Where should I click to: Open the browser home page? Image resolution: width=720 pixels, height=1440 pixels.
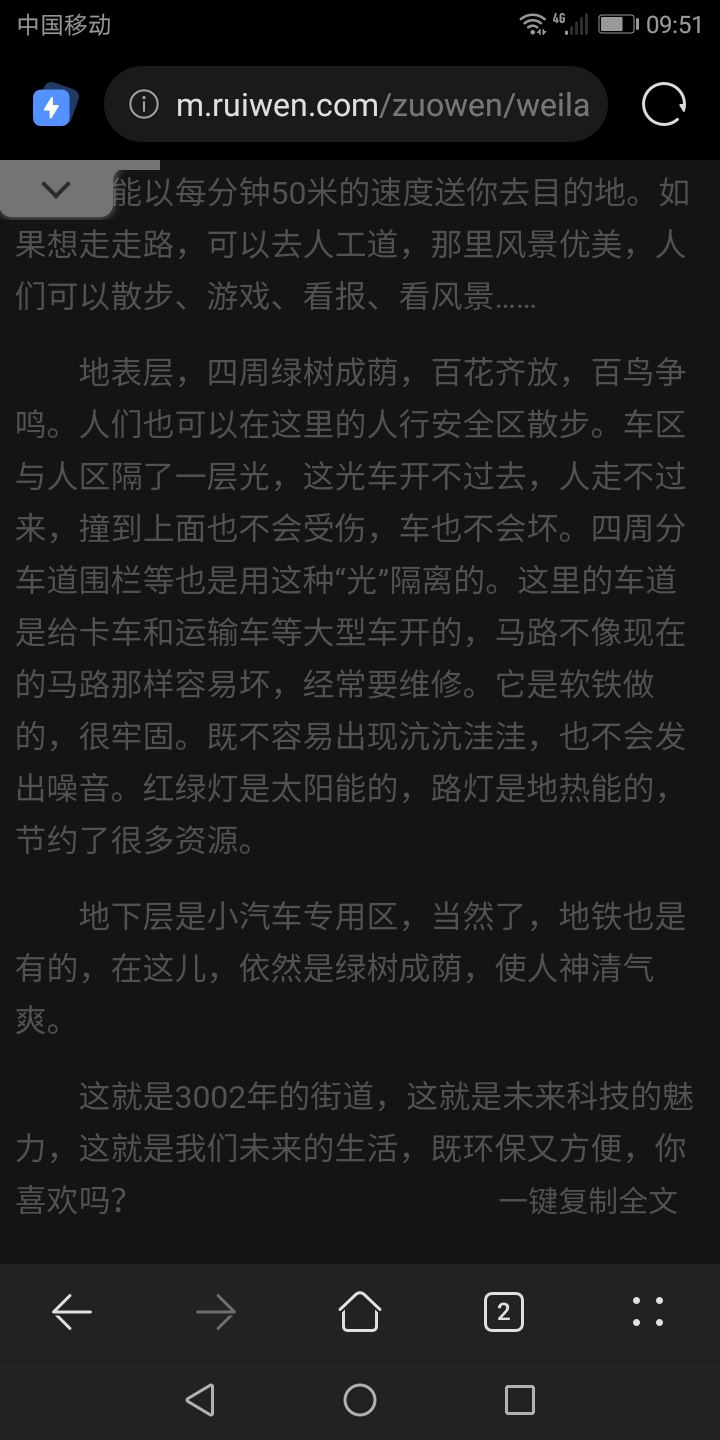tap(360, 1311)
